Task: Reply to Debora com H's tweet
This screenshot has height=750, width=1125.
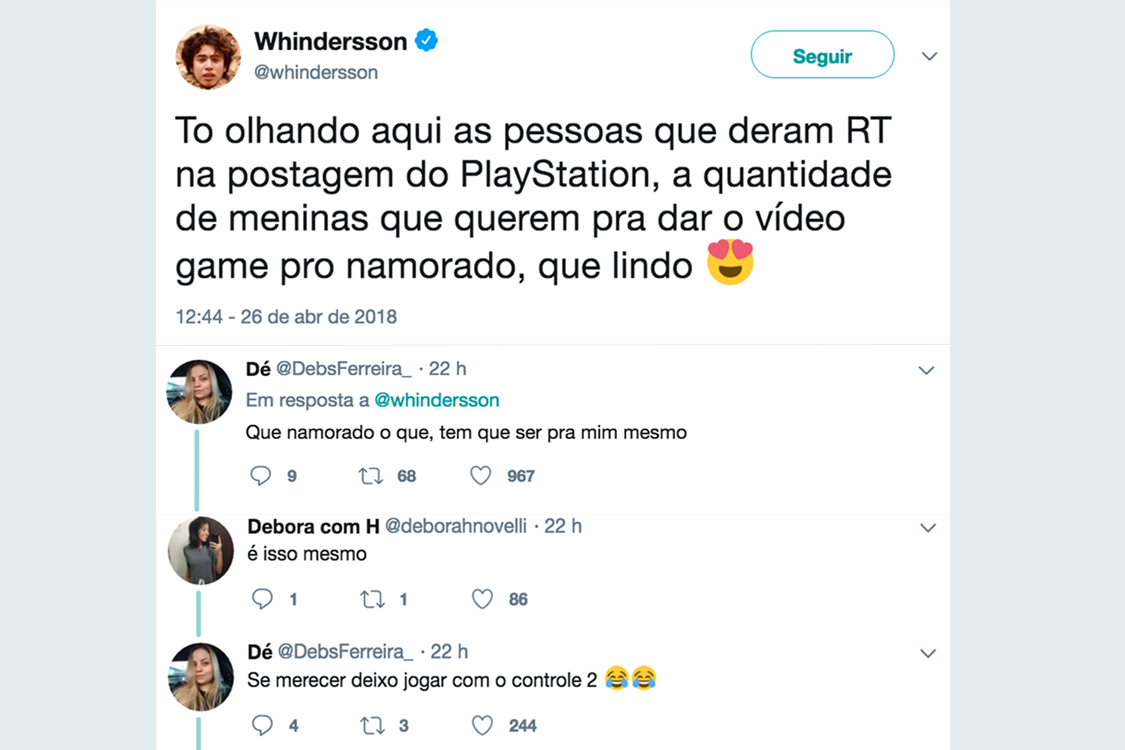Action: click(262, 599)
